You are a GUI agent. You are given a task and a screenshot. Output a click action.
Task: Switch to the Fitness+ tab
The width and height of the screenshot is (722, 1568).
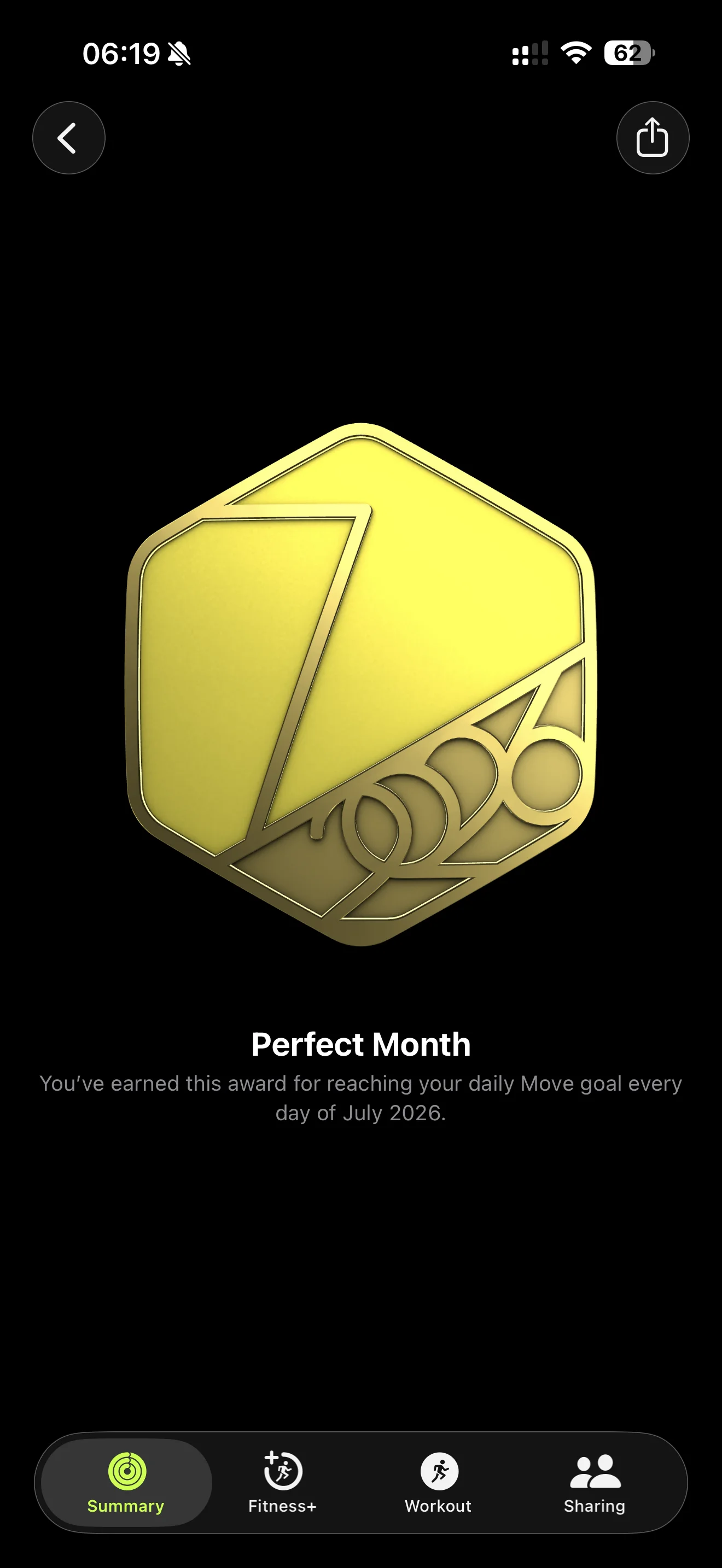[x=282, y=1483]
